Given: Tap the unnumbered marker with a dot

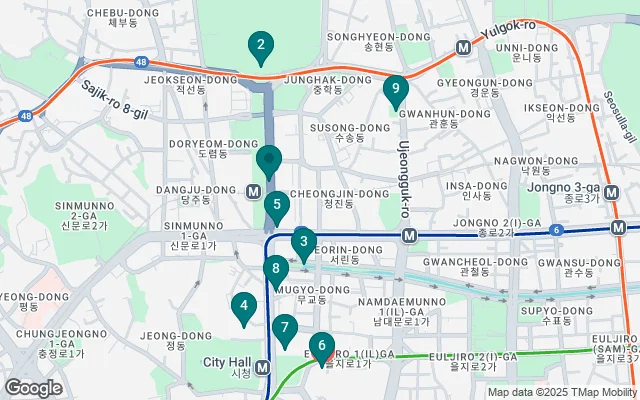Looking at the screenshot, I should 269,159.
